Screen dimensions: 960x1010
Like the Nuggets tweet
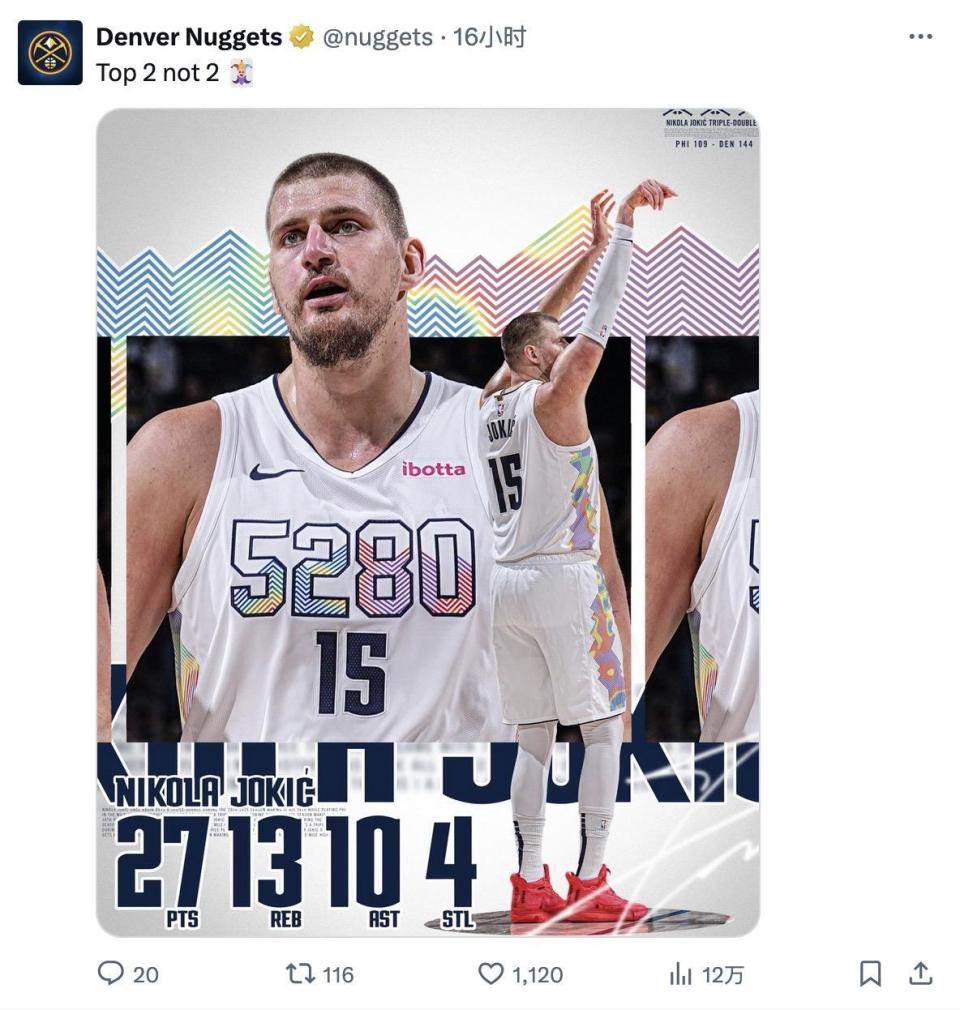pos(491,973)
